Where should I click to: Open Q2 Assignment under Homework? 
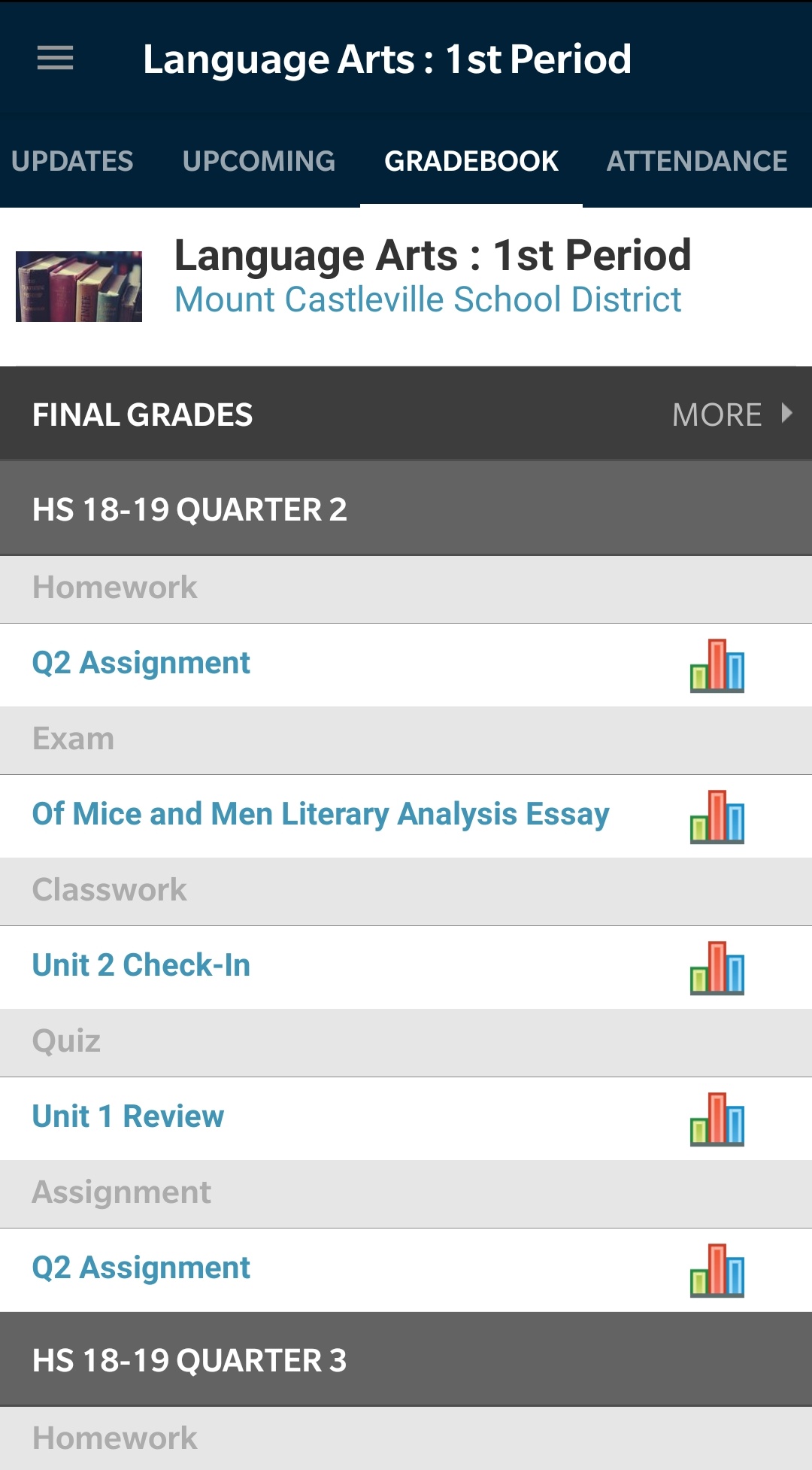pyautogui.click(x=141, y=664)
